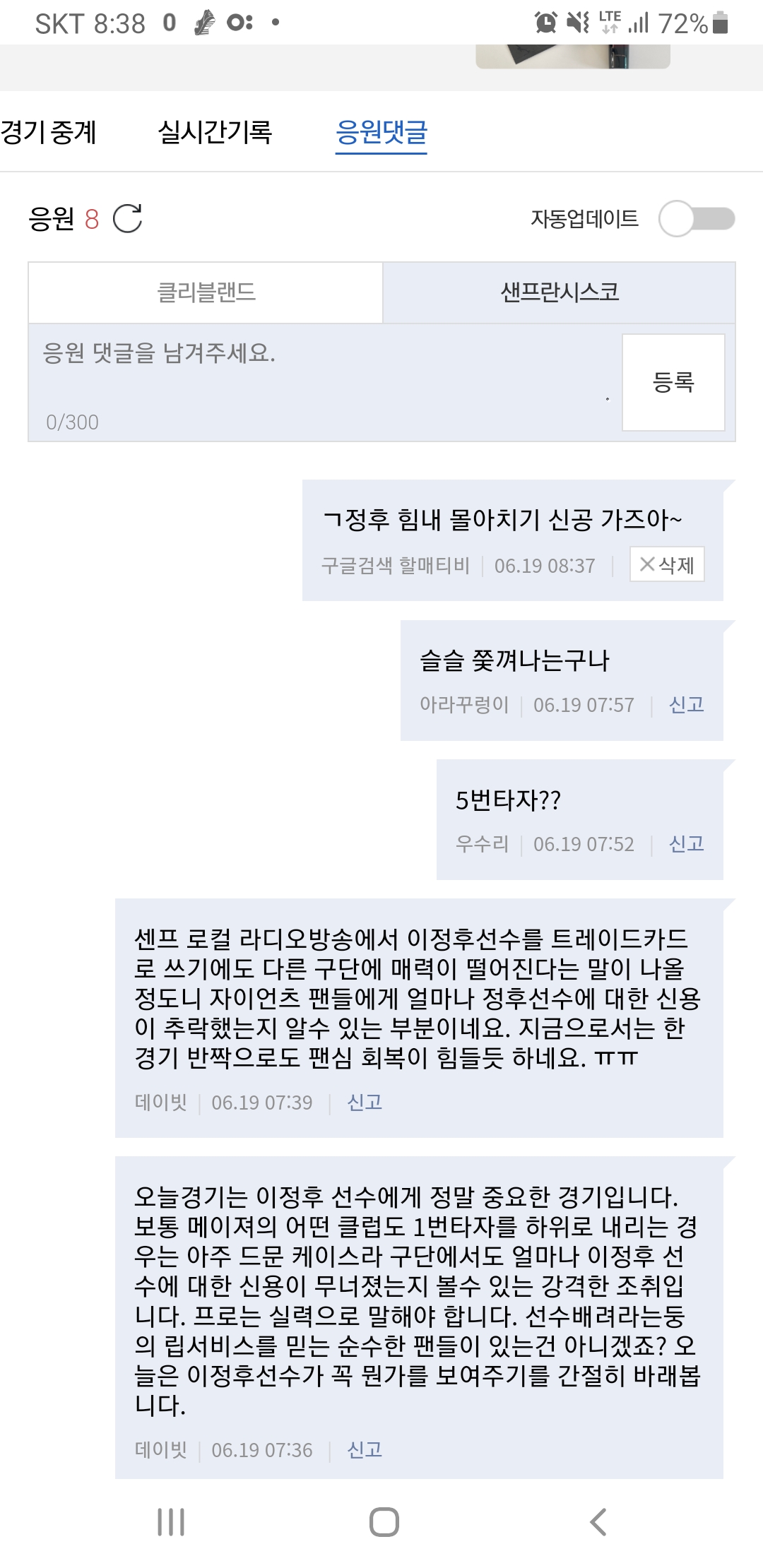The height and width of the screenshot is (1568, 763).
Task: Report 데이빗's 07:39 comment
Action: pyautogui.click(x=365, y=1102)
